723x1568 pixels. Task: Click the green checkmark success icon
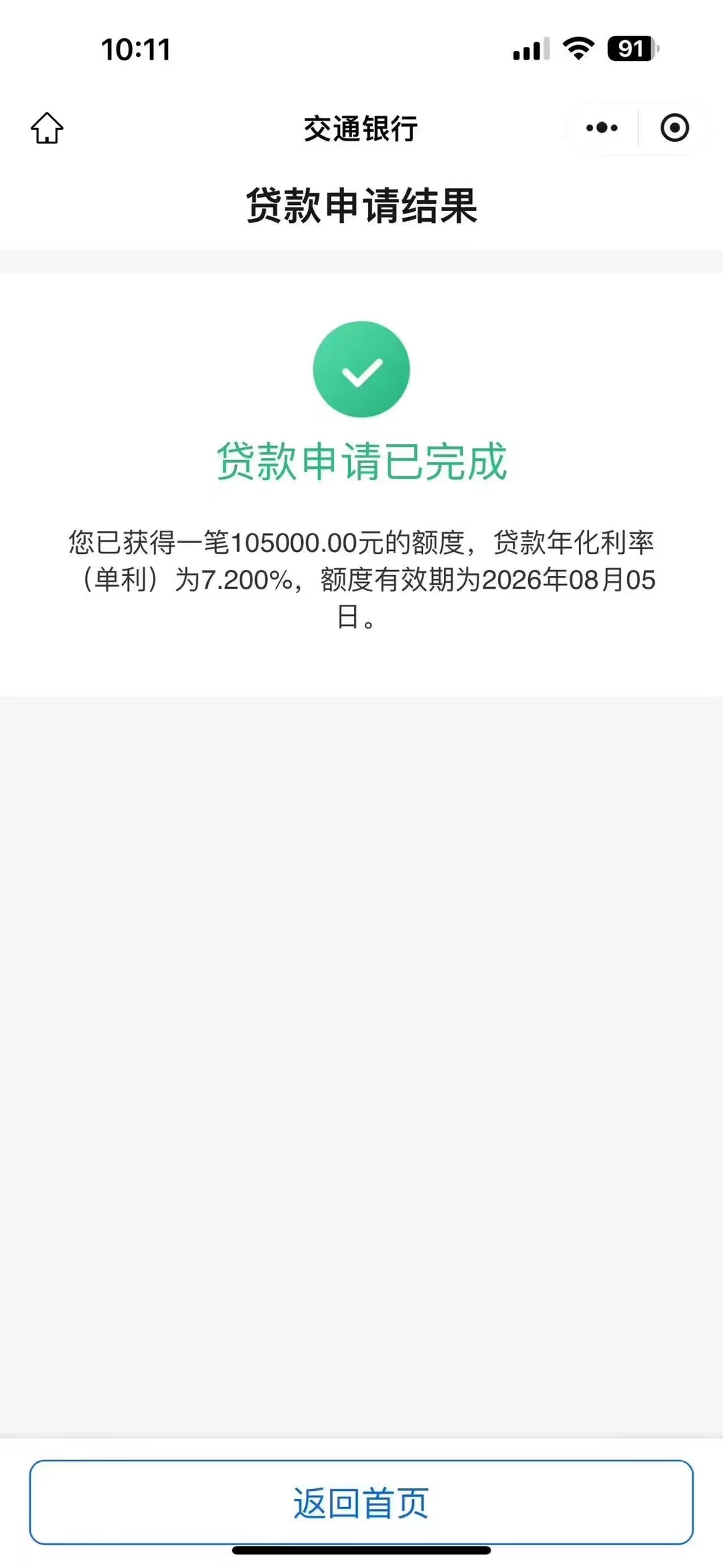[x=361, y=370]
